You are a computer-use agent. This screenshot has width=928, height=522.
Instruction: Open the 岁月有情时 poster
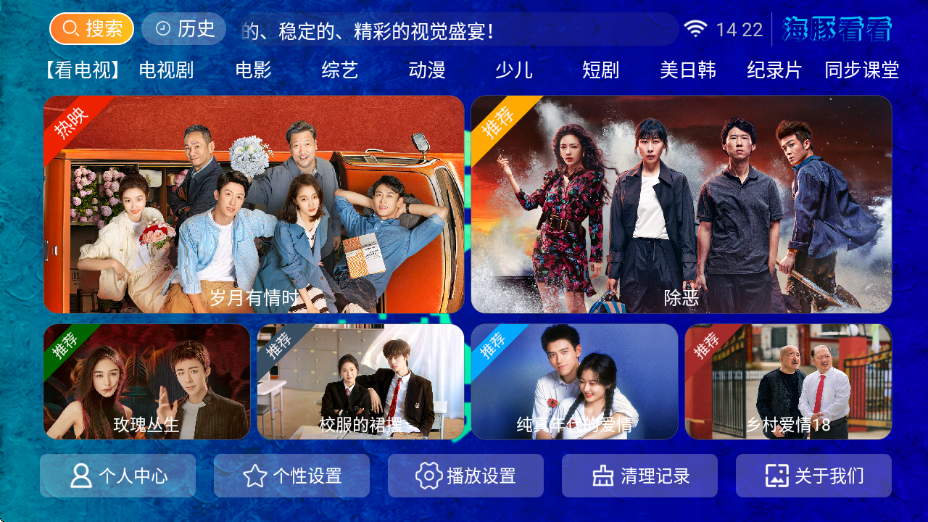coord(254,204)
